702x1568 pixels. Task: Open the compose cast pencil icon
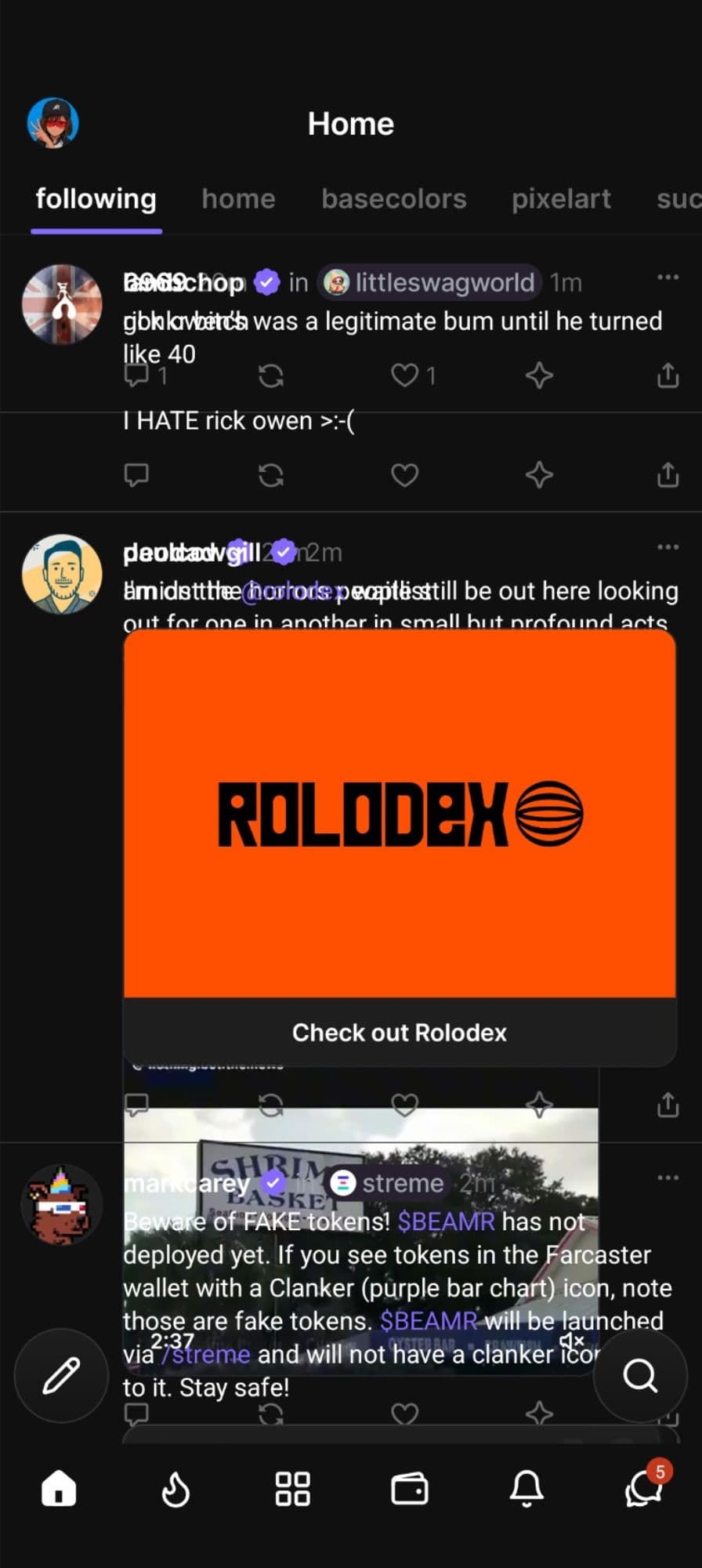coord(60,1376)
